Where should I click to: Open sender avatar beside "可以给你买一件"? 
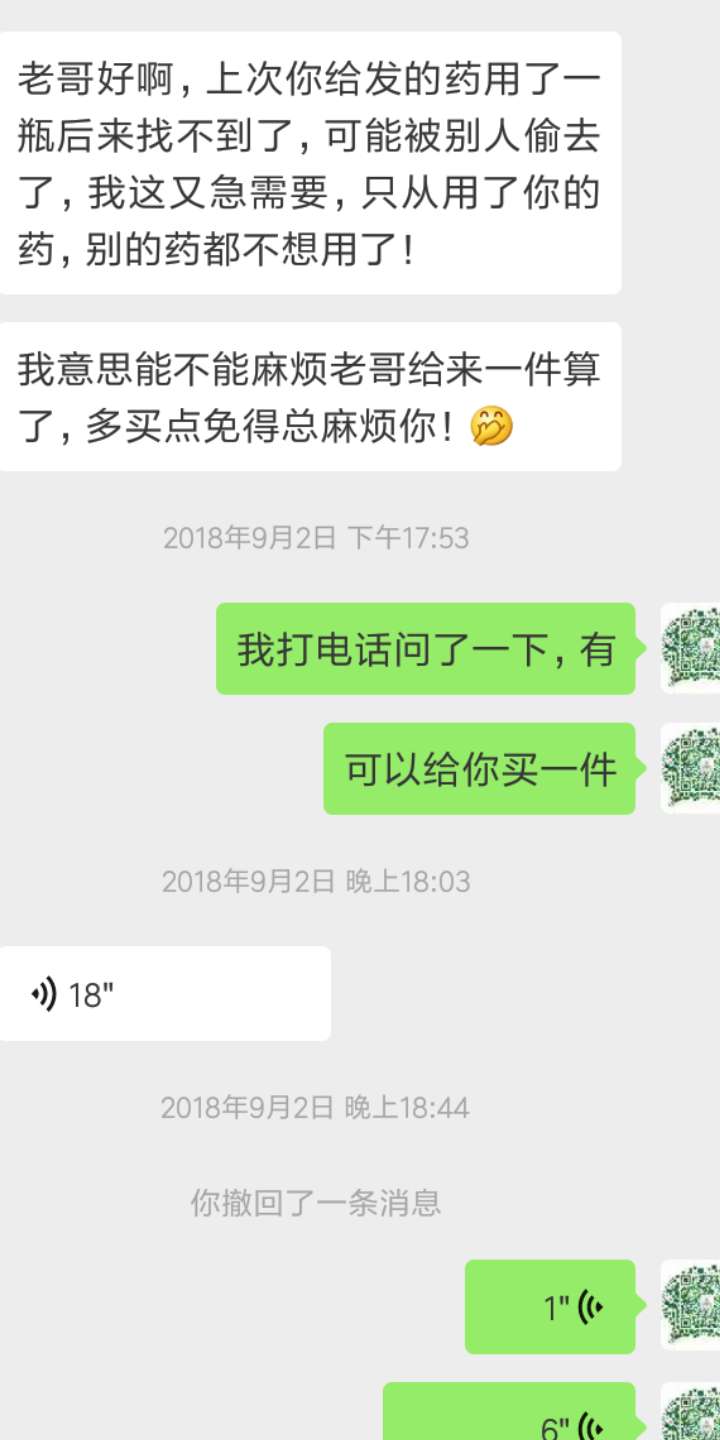[690, 768]
